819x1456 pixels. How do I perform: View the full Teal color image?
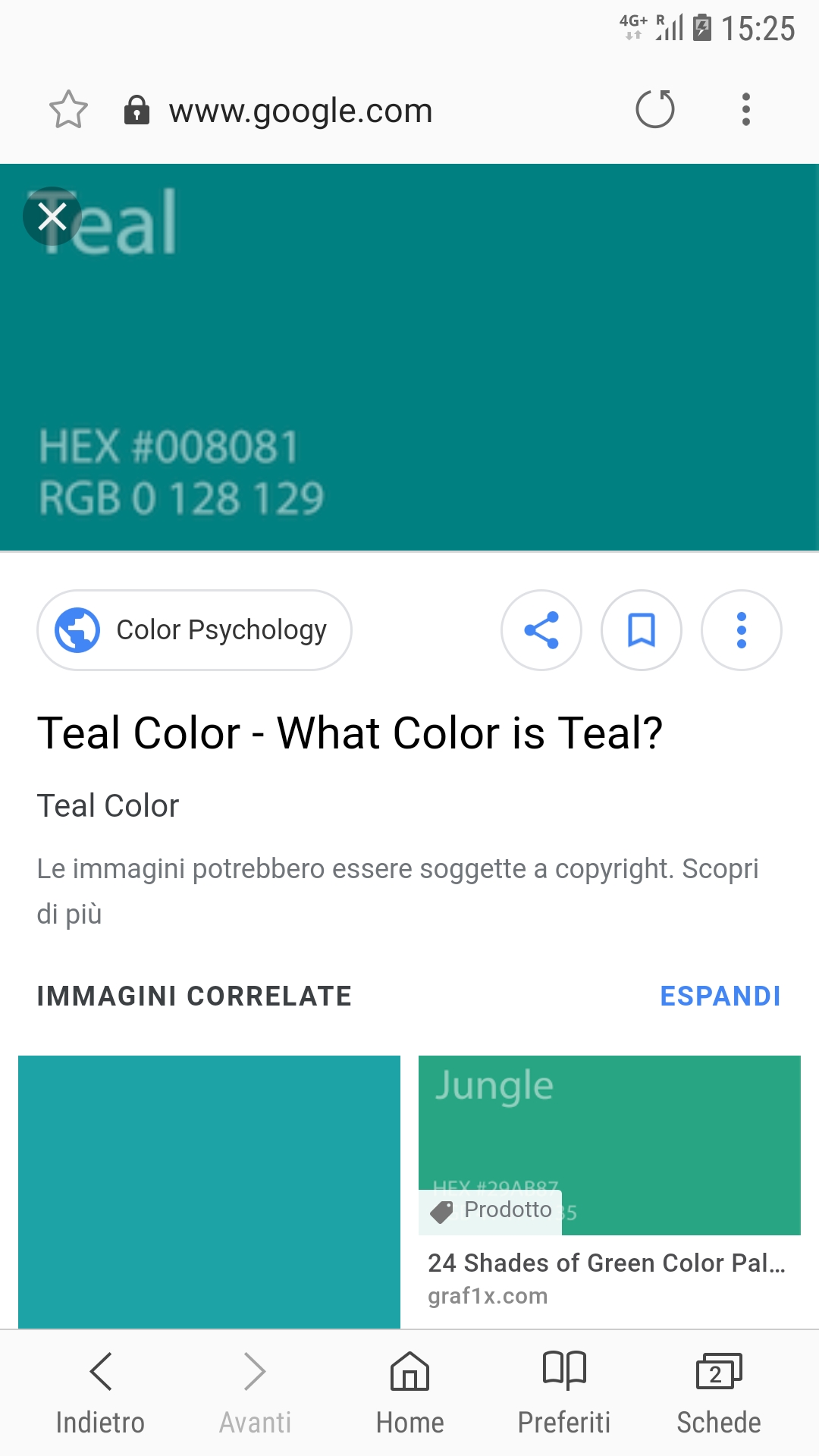(x=409, y=357)
